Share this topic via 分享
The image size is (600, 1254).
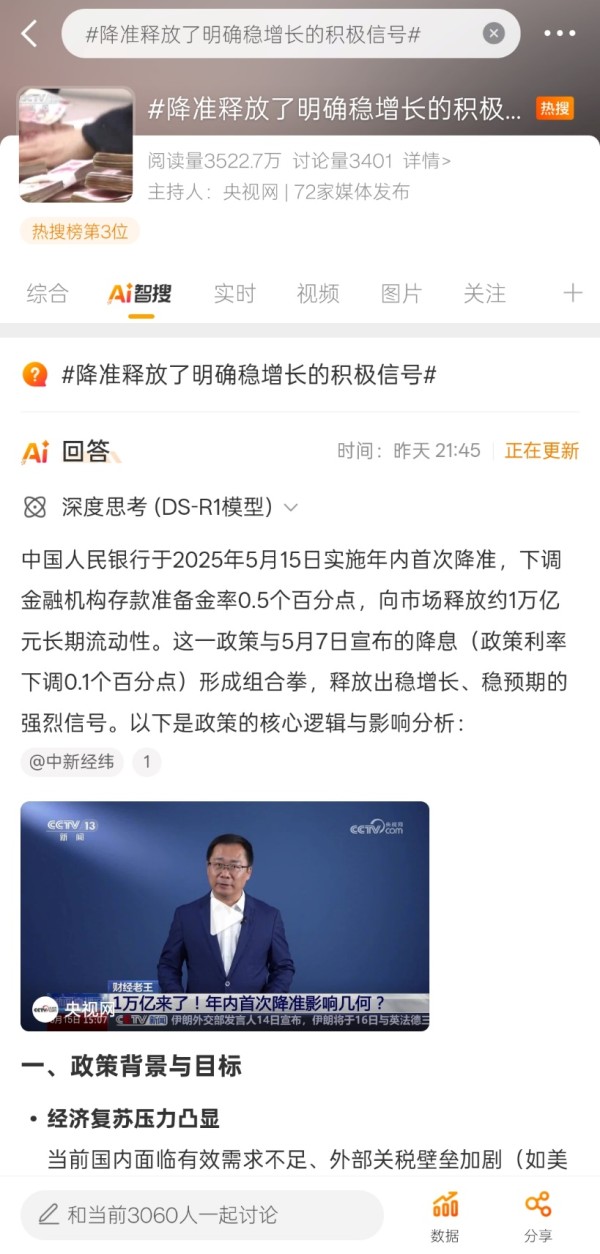coord(538,1215)
